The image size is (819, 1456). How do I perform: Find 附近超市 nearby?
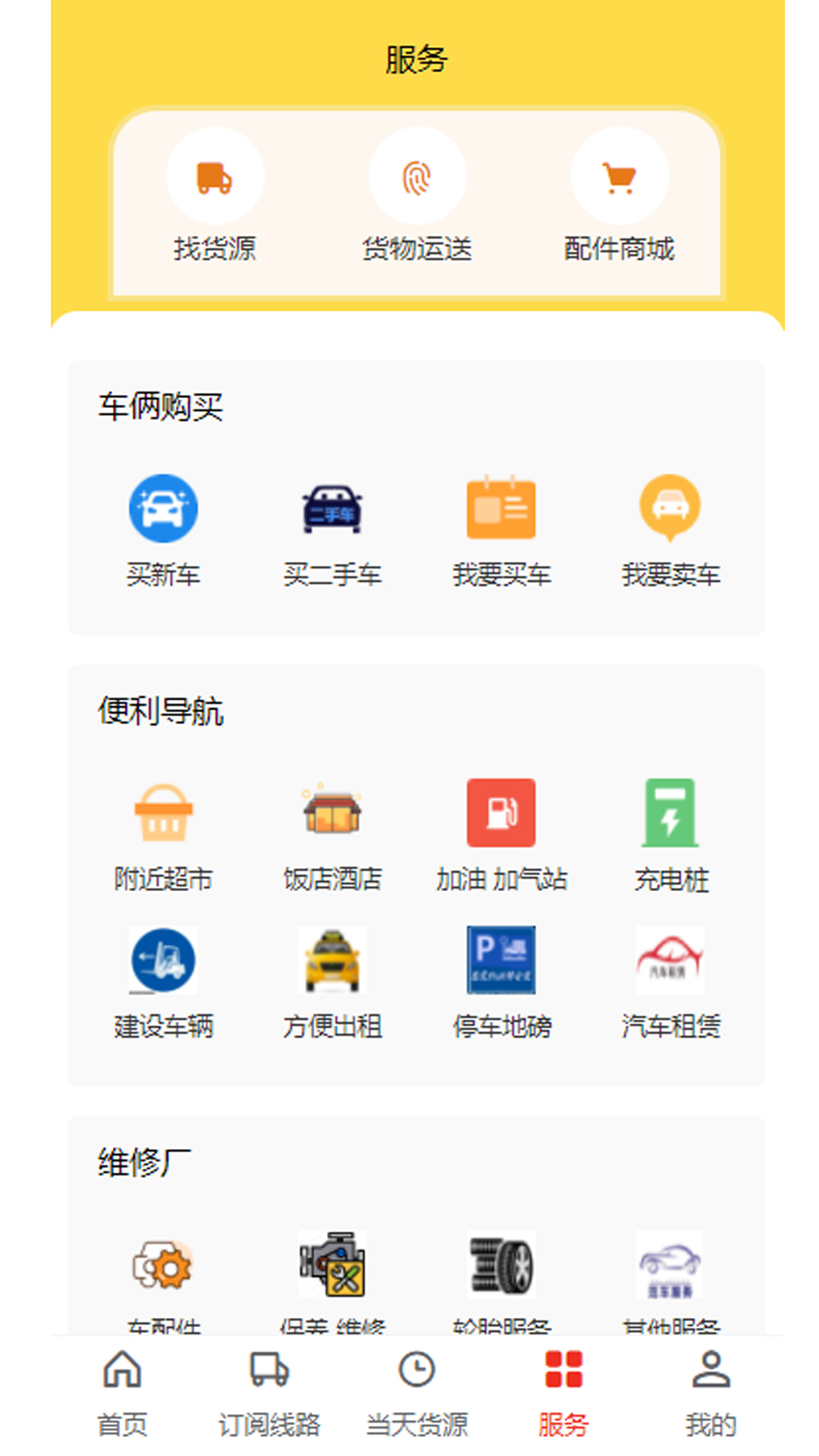click(x=163, y=834)
